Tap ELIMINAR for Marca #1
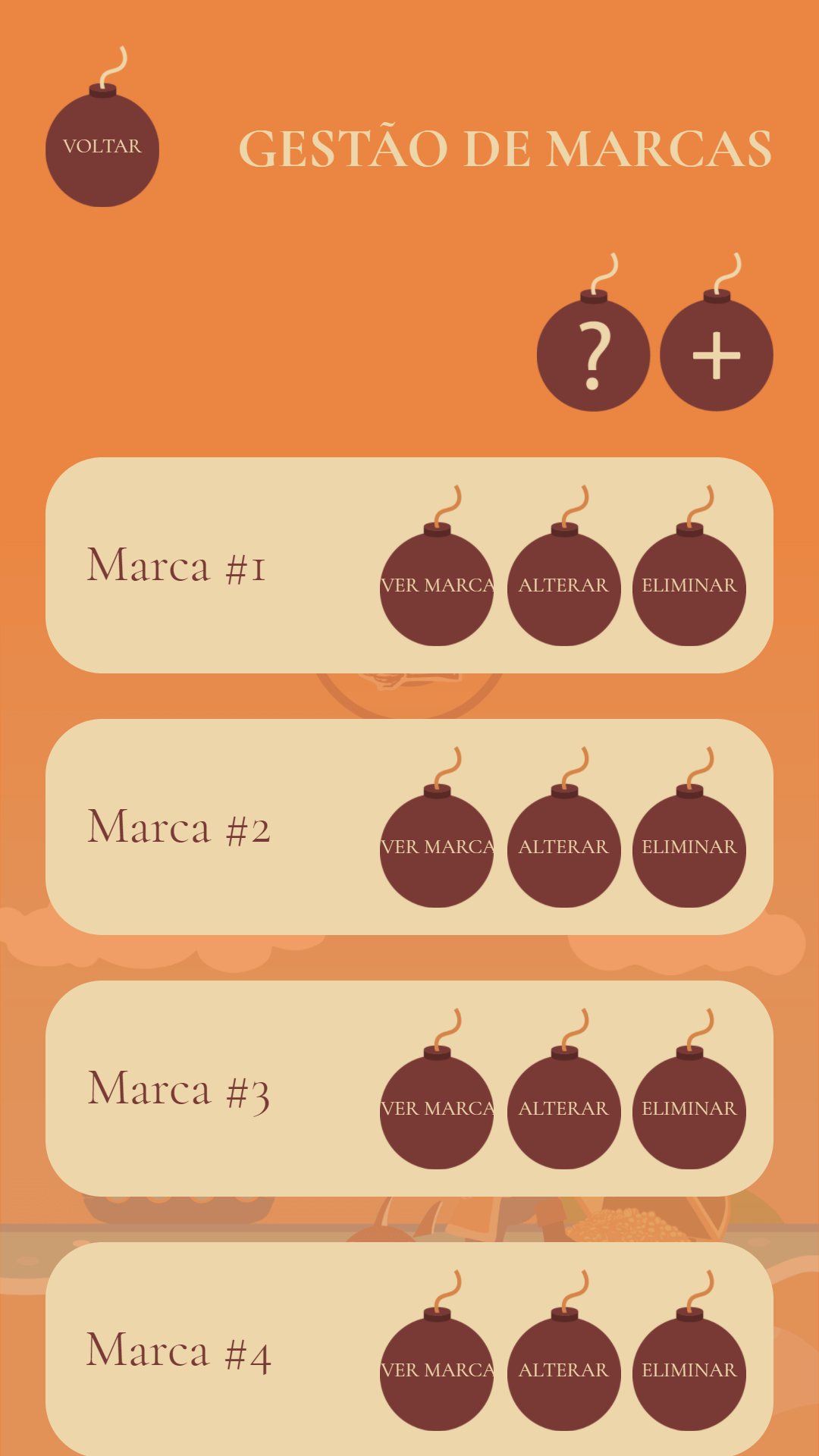 [689, 588]
